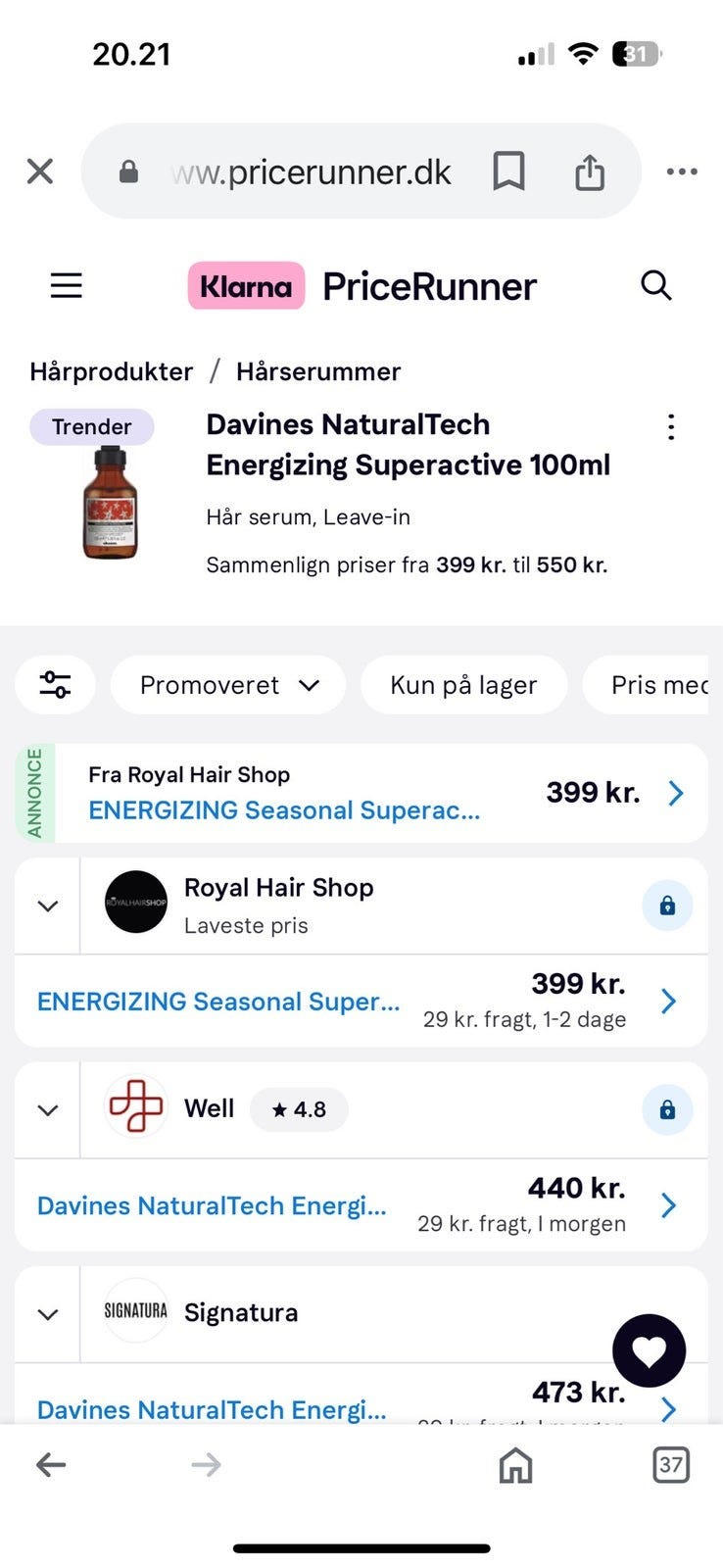The height and width of the screenshot is (1568, 723).
Task: Open the filter settings slider icon
Action: coord(55,684)
